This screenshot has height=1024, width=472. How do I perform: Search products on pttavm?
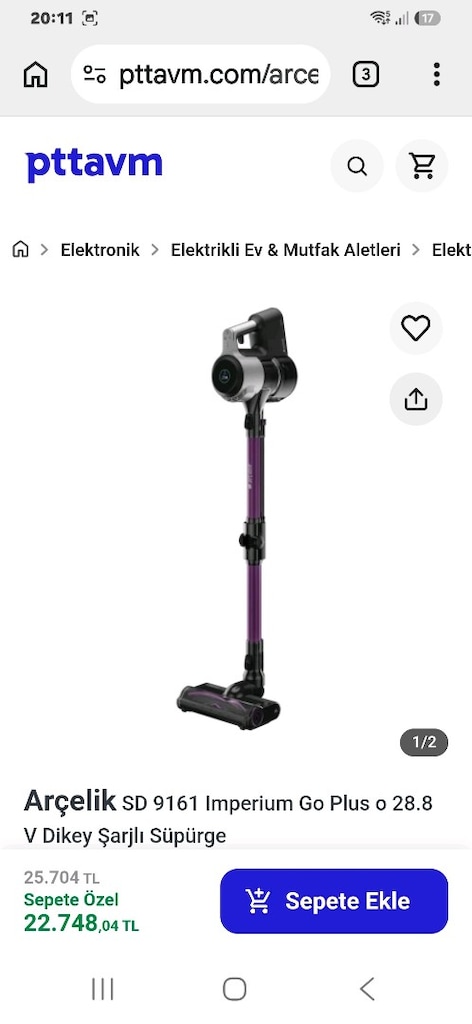(357, 166)
